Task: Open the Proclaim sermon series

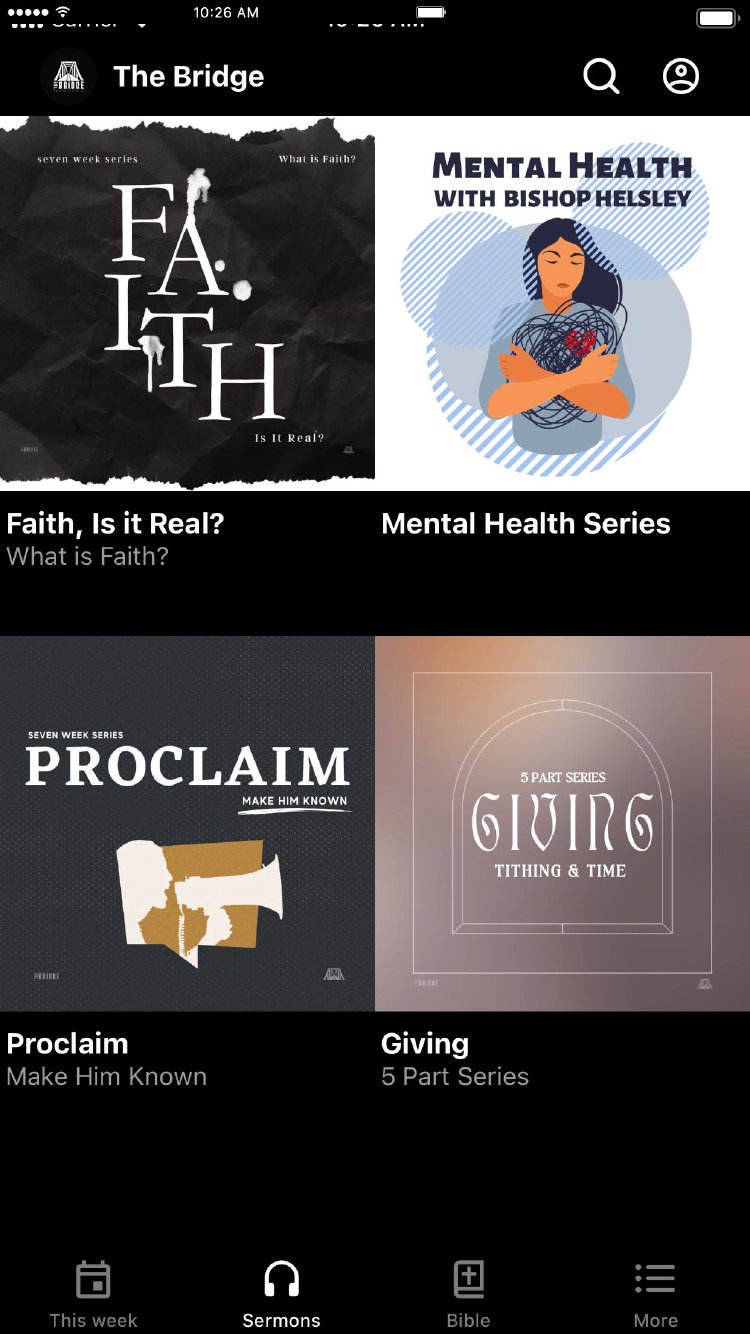Action: coord(187,823)
